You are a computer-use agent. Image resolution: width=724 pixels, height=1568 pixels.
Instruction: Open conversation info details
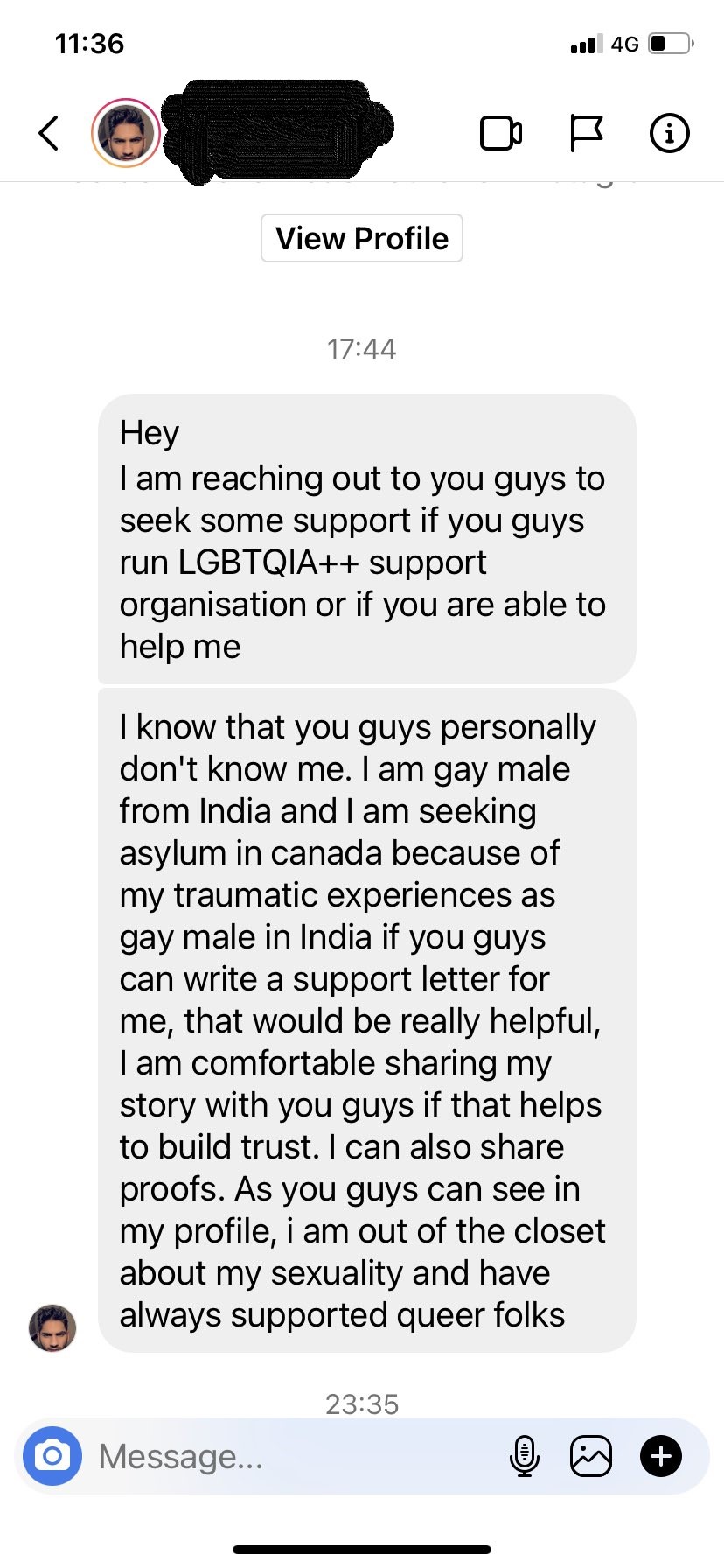coord(669,133)
